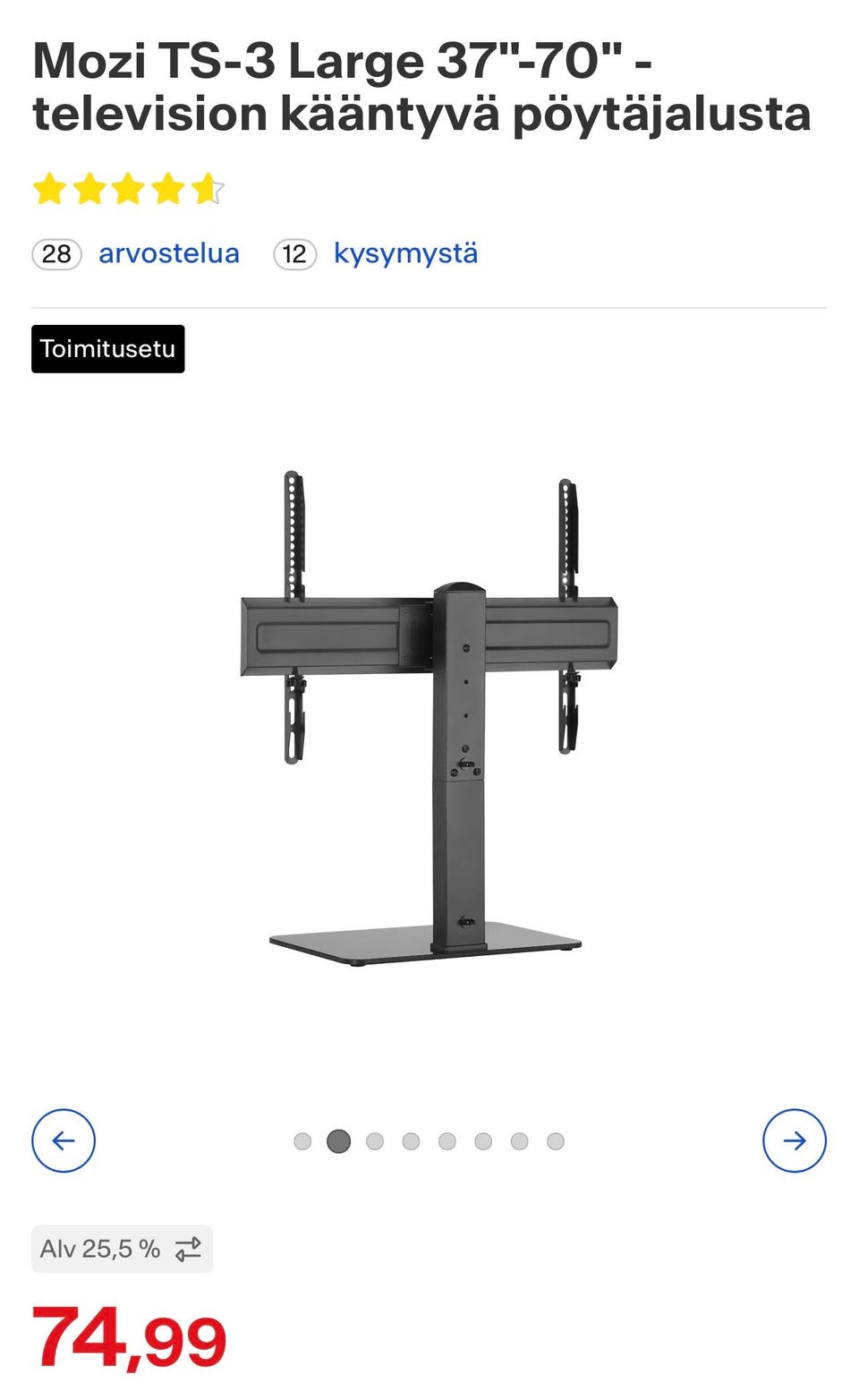Jump to the first image dot

(302, 1141)
